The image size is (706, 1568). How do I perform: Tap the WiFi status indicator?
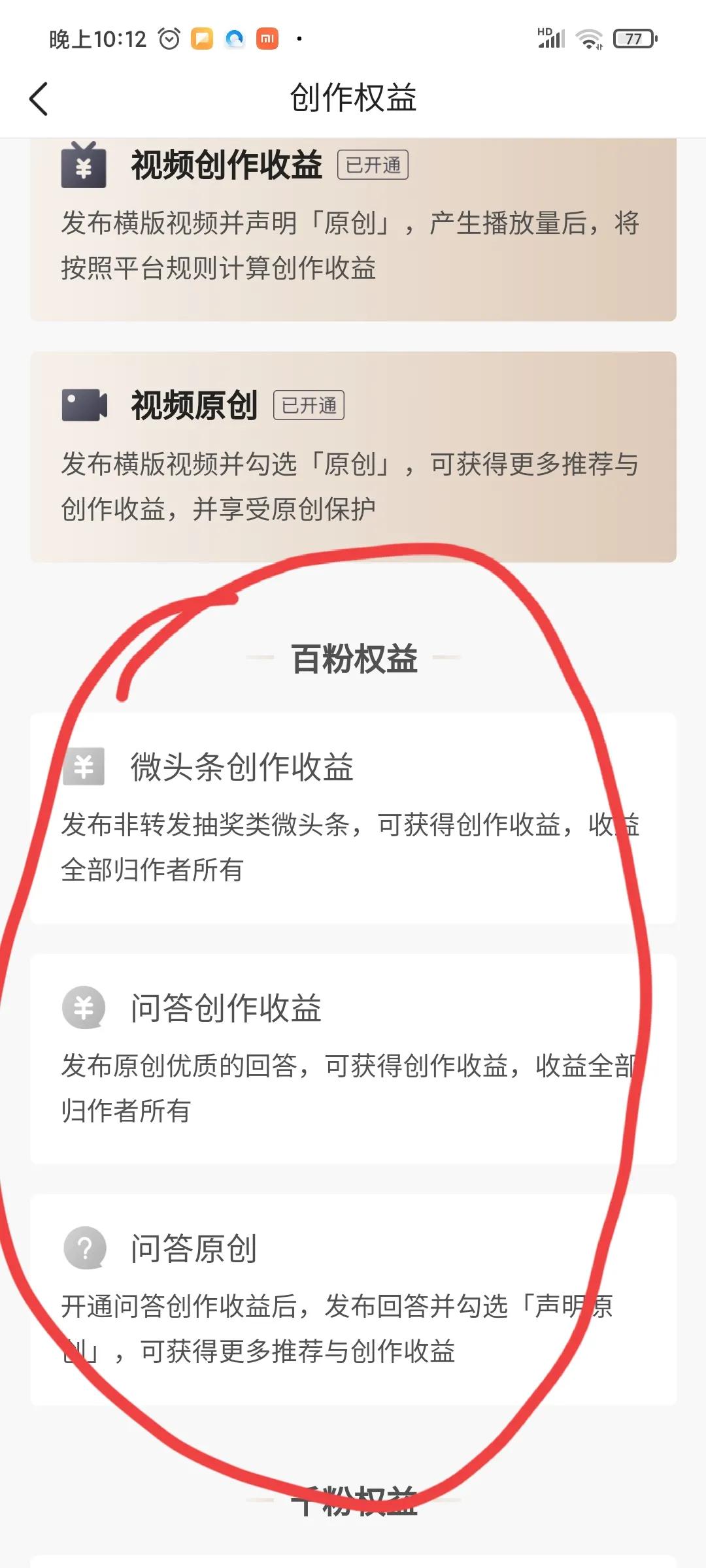click(589, 39)
